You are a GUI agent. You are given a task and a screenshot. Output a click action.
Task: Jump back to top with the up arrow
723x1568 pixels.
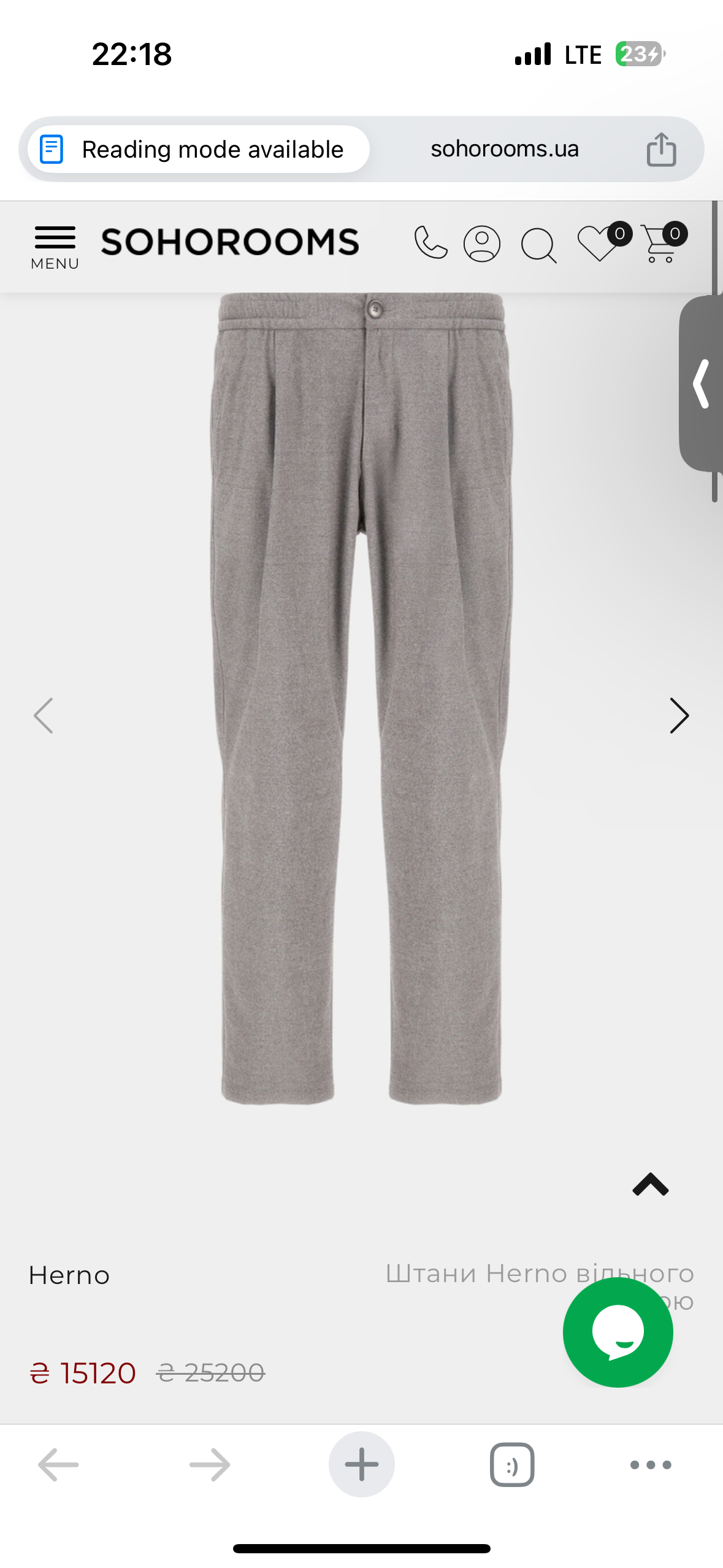click(x=651, y=1185)
